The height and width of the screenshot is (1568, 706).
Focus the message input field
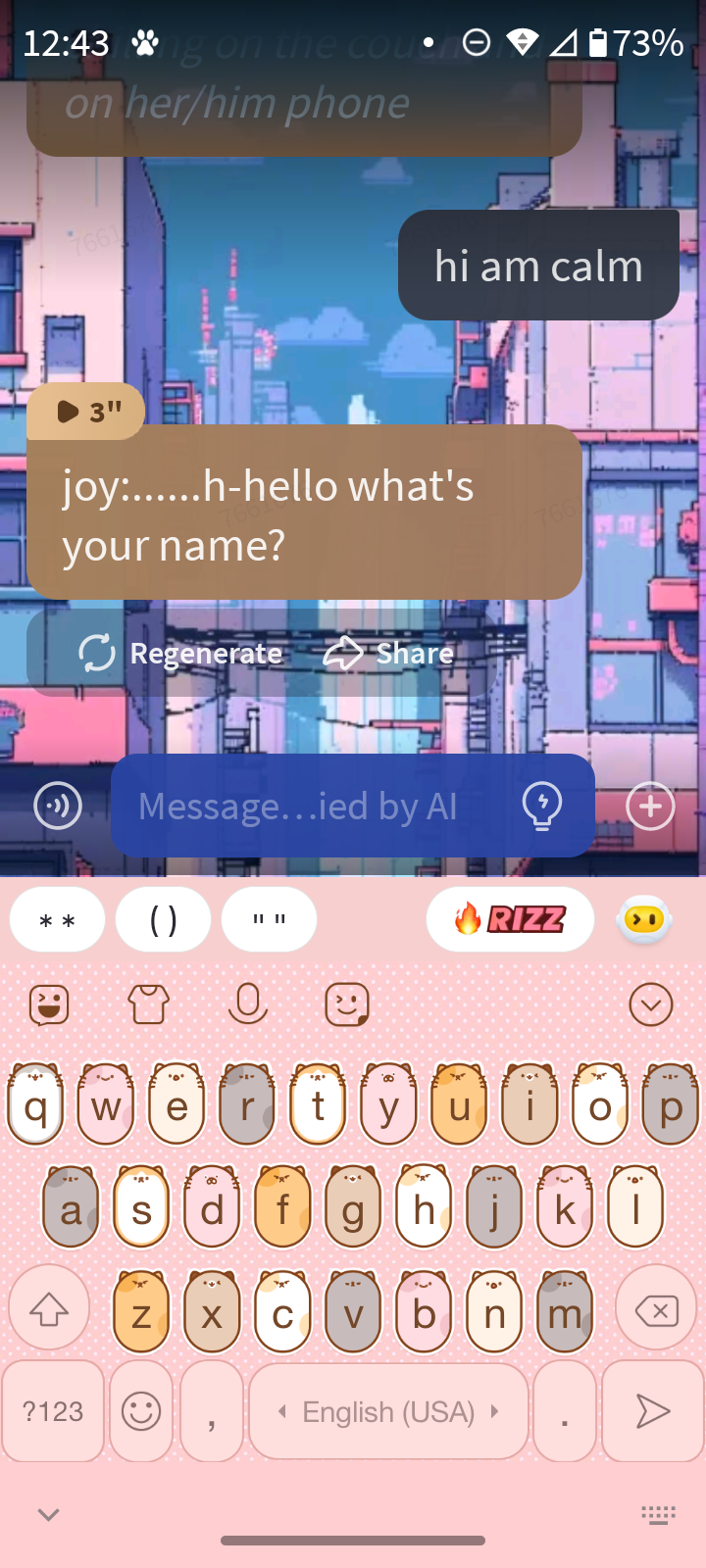314,807
